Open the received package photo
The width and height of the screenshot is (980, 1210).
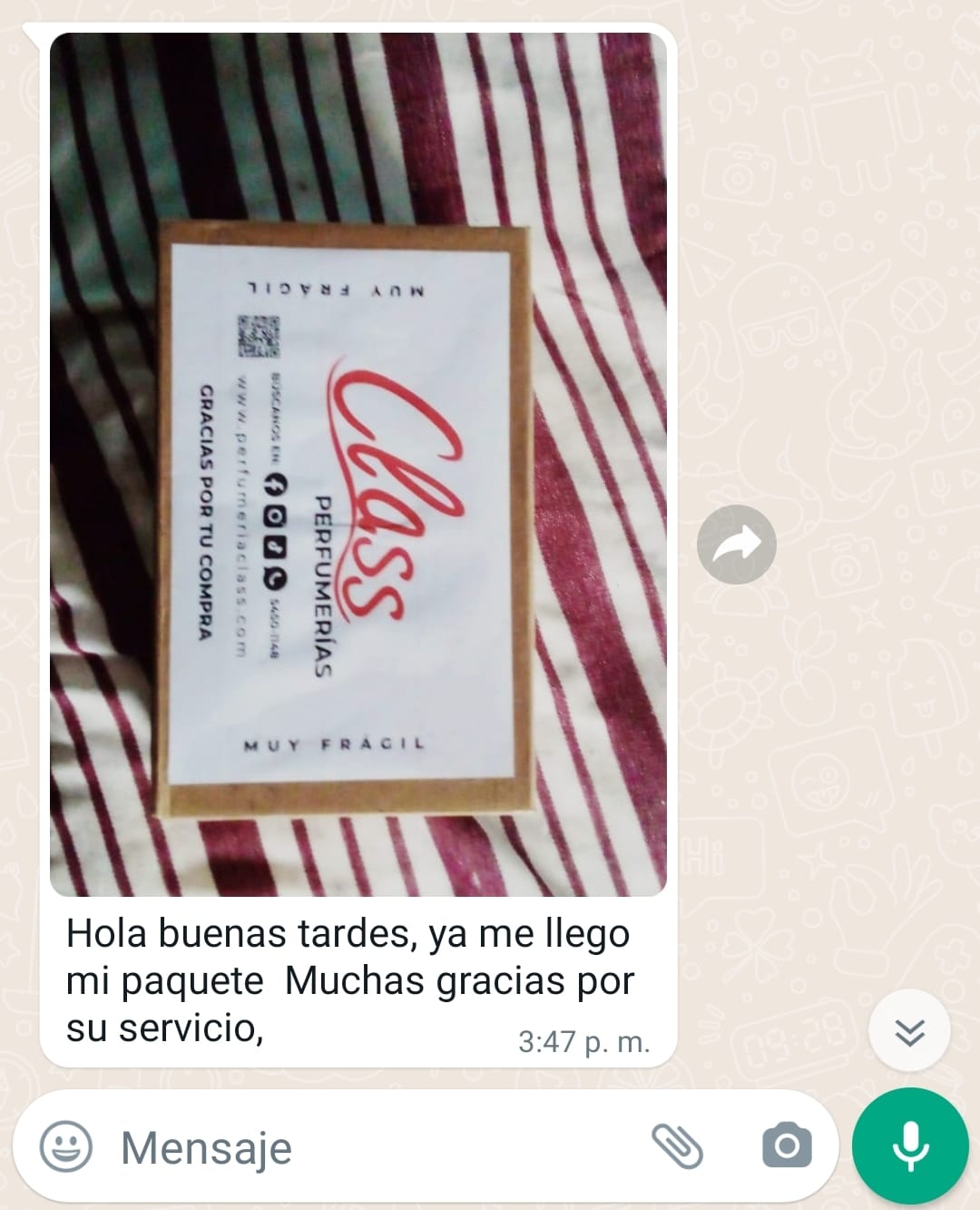point(358,464)
